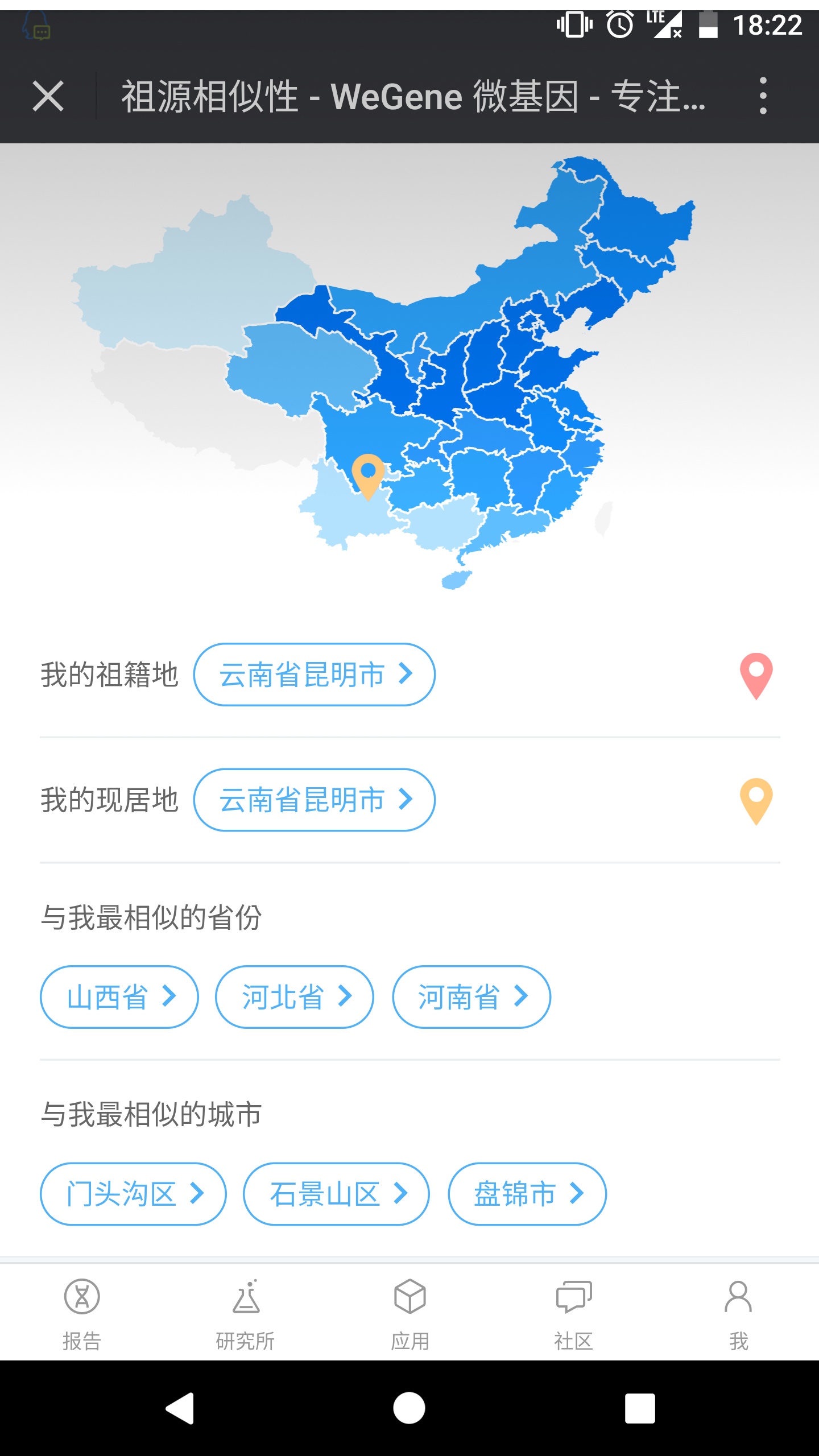Go to the Android home screen

pyautogui.click(x=409, y=1408)
